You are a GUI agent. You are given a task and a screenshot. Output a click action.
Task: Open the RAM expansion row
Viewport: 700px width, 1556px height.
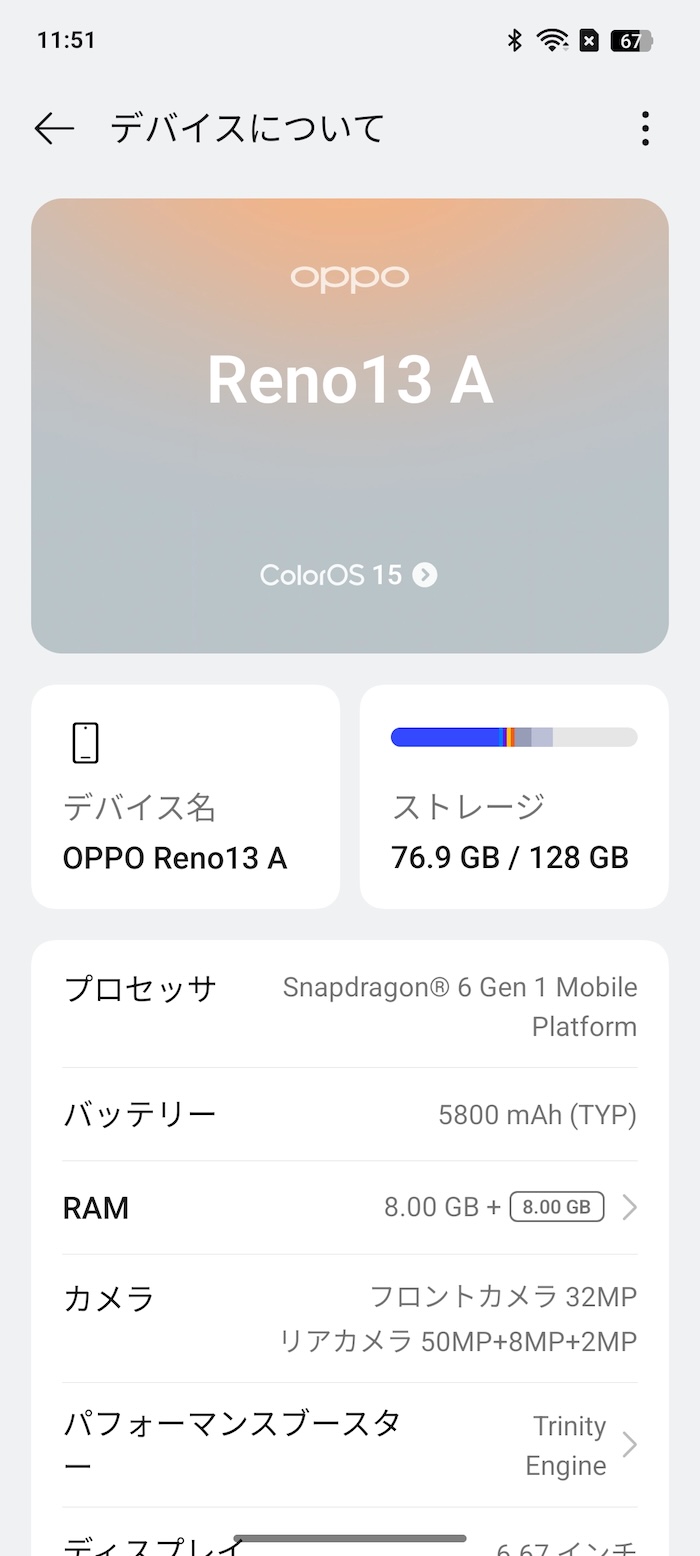[x=350, y=1207]
